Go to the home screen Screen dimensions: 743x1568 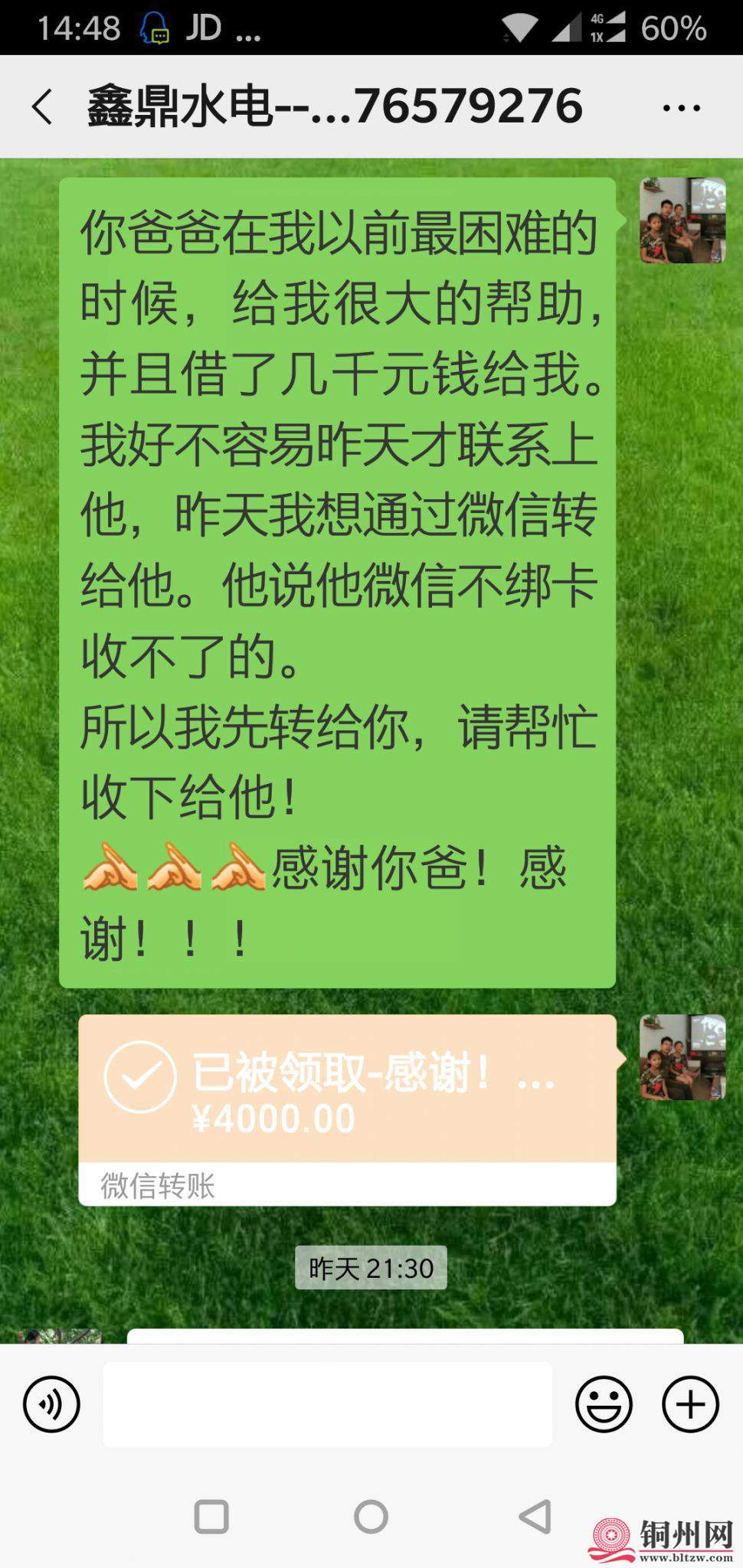tap(371, 1517)
